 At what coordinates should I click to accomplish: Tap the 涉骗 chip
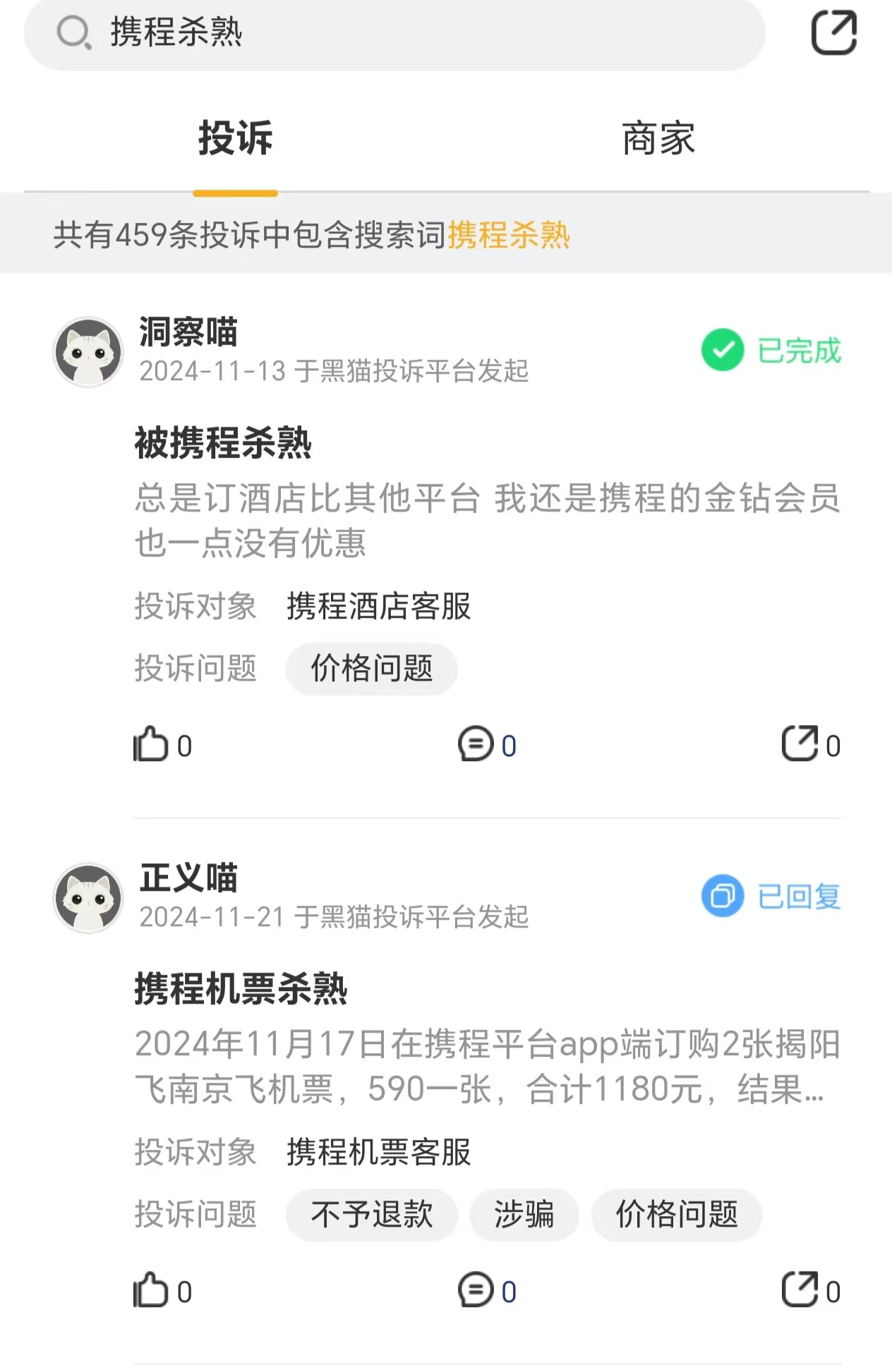(x=524, y=1214)
